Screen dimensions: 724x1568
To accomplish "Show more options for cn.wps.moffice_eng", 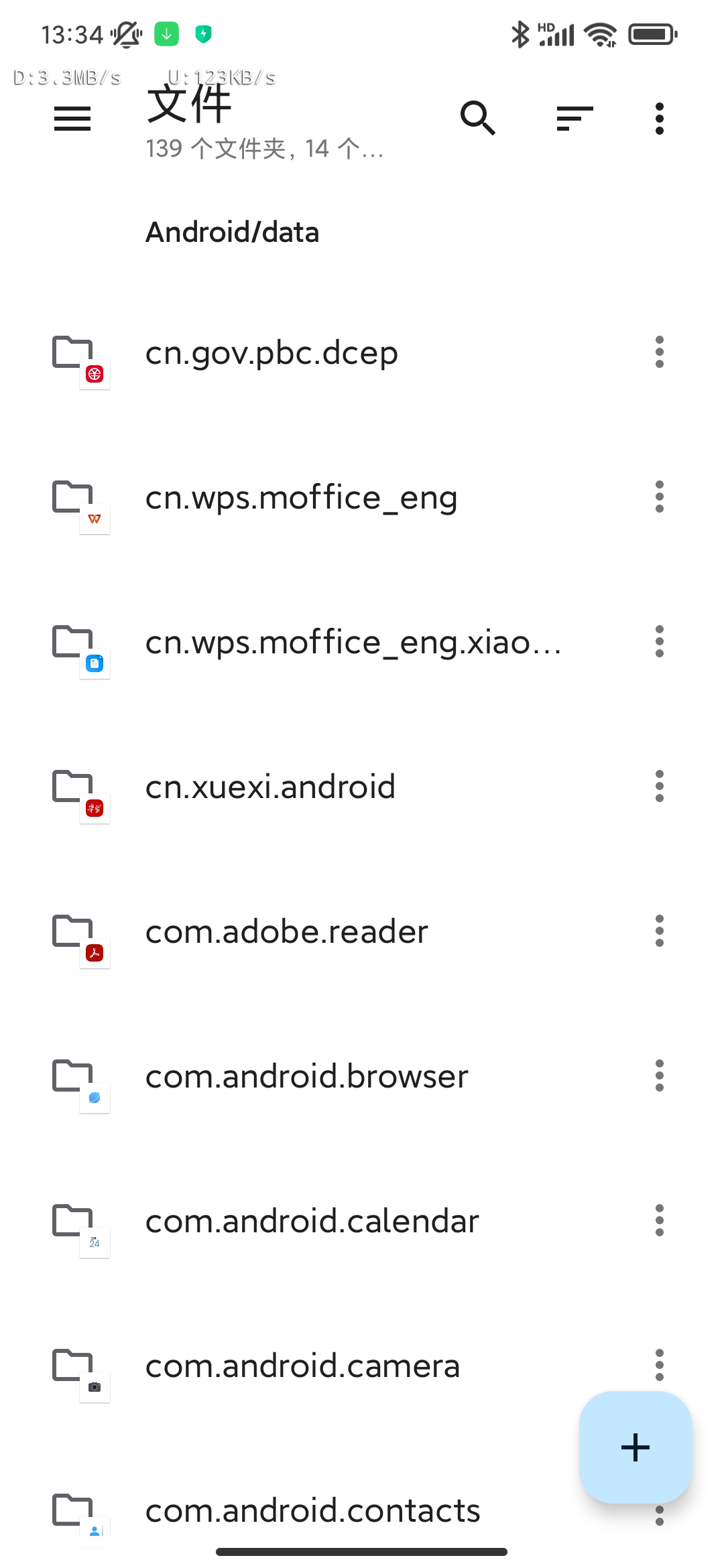I will pyautogui.click(x=660, y=497).
